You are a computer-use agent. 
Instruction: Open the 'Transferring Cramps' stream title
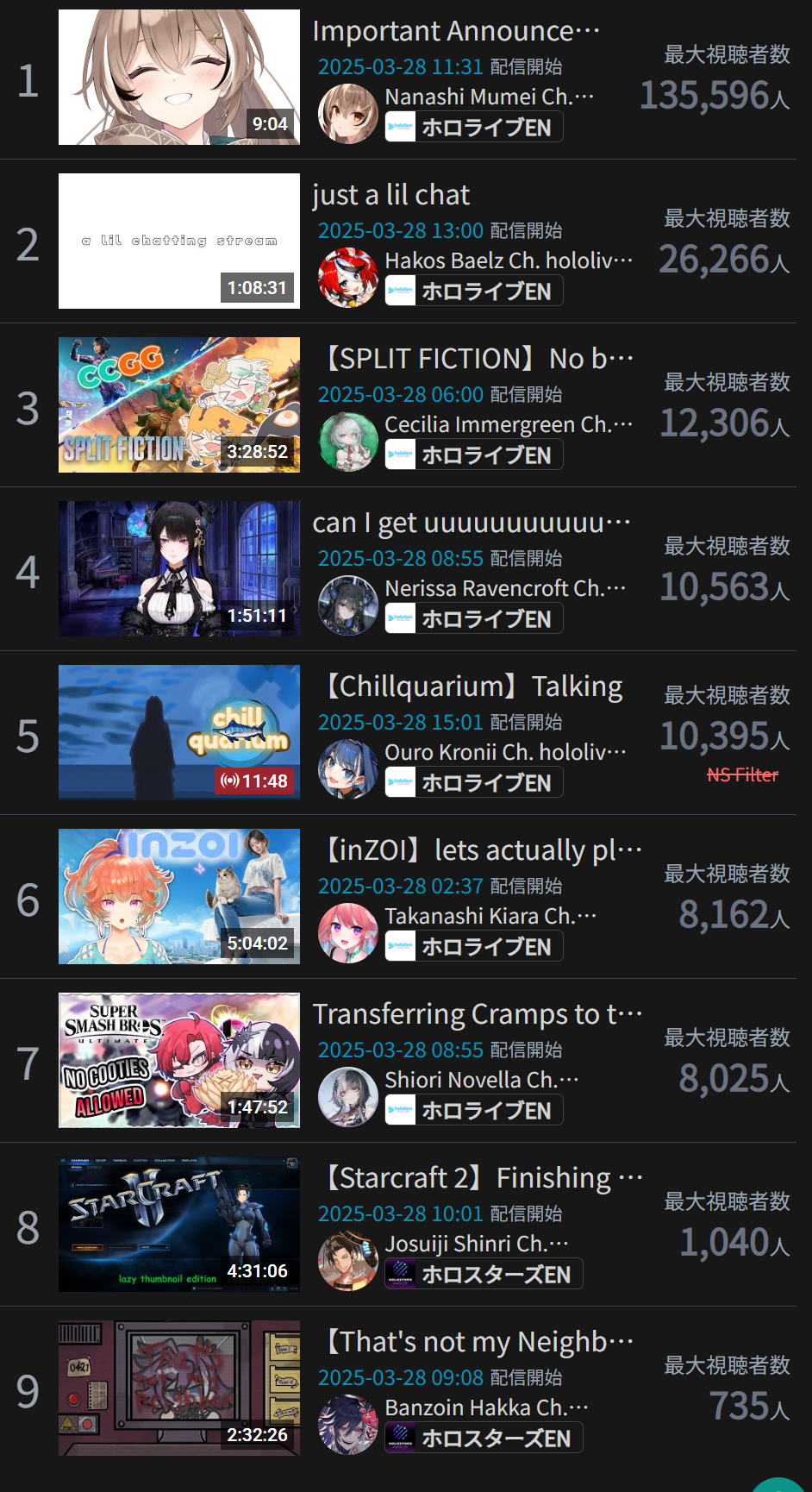pos(477,1014)
